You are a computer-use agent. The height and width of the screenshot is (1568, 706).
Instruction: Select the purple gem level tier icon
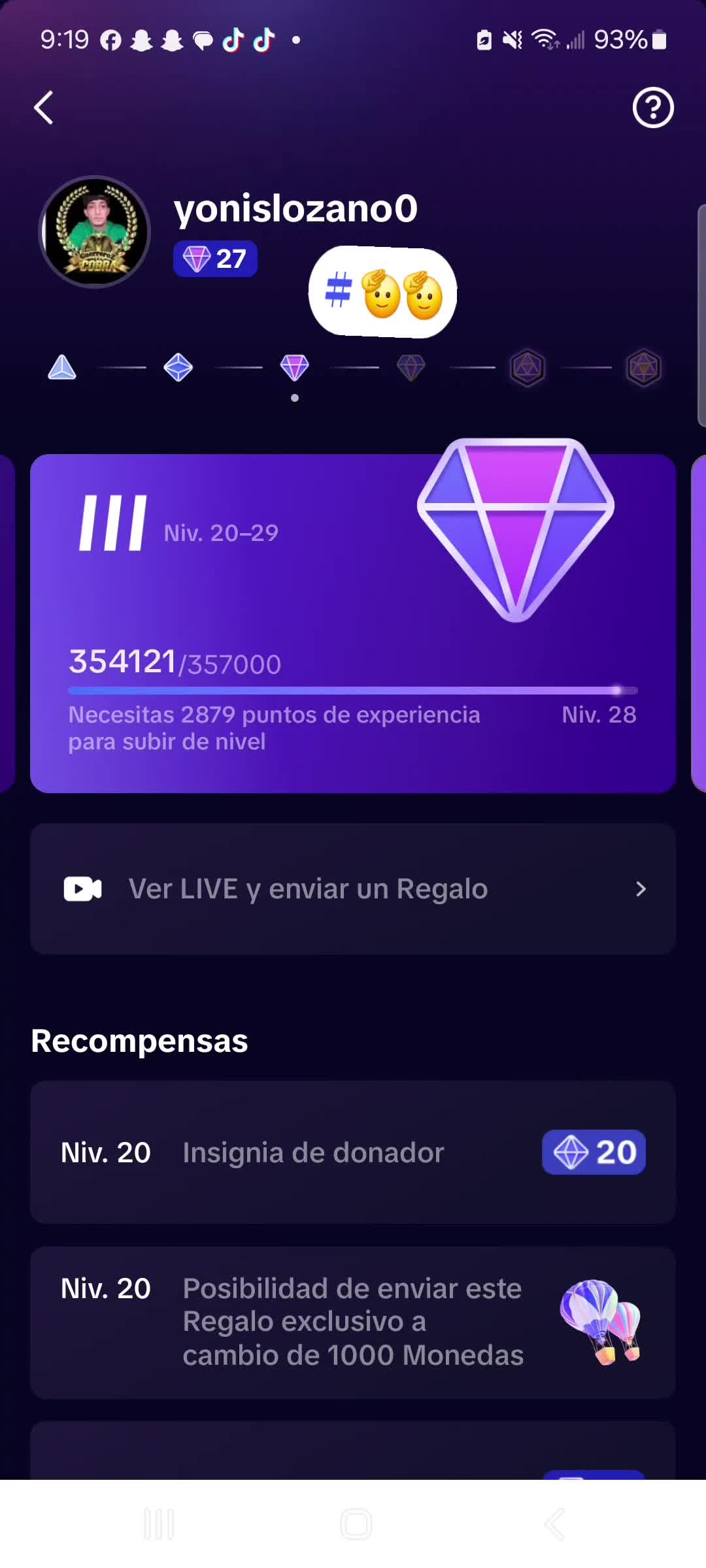coord(294,368)
